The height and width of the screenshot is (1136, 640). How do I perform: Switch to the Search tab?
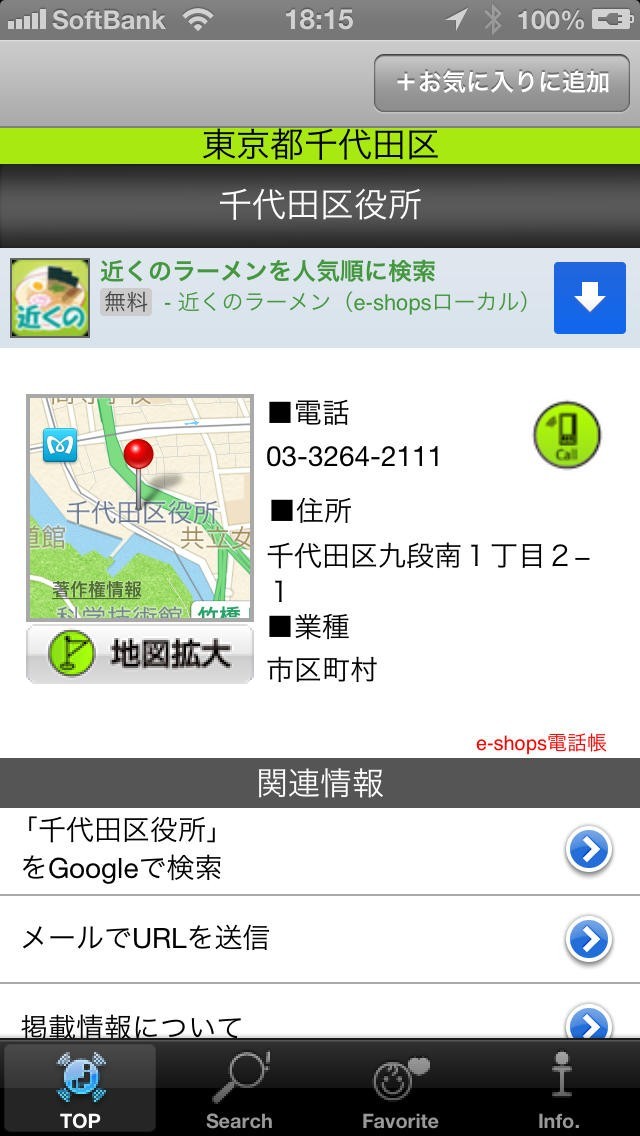click(x=239, y=1090)
